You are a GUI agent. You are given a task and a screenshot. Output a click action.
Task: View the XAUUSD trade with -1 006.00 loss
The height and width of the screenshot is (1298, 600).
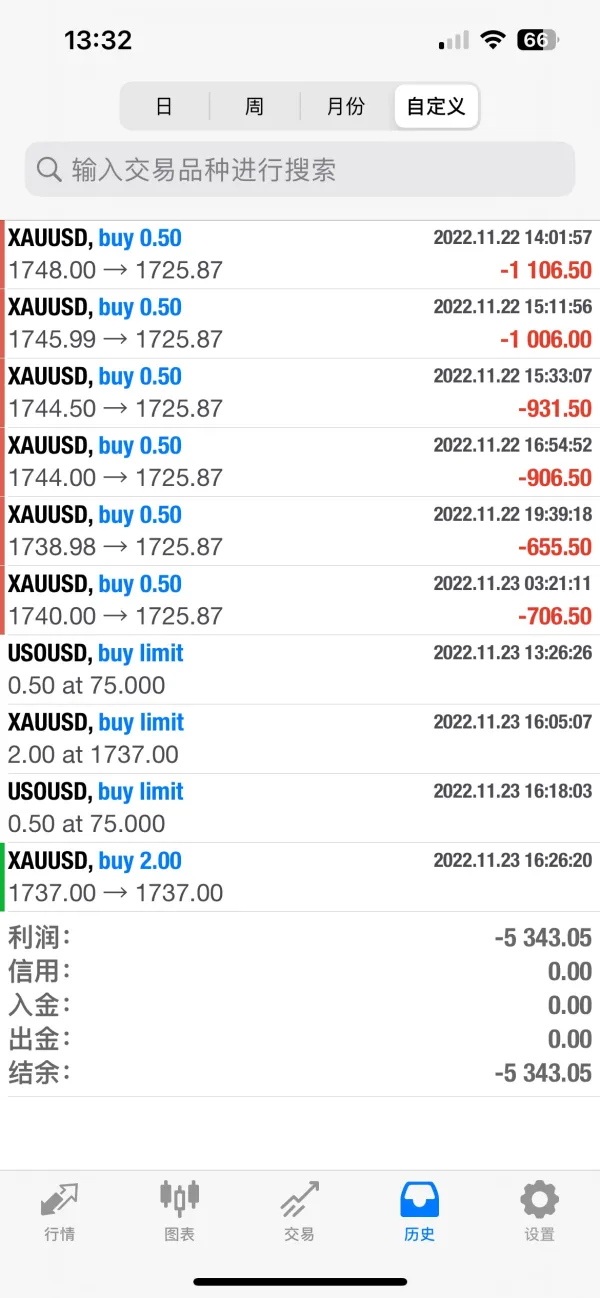click(x=300, y=324)
